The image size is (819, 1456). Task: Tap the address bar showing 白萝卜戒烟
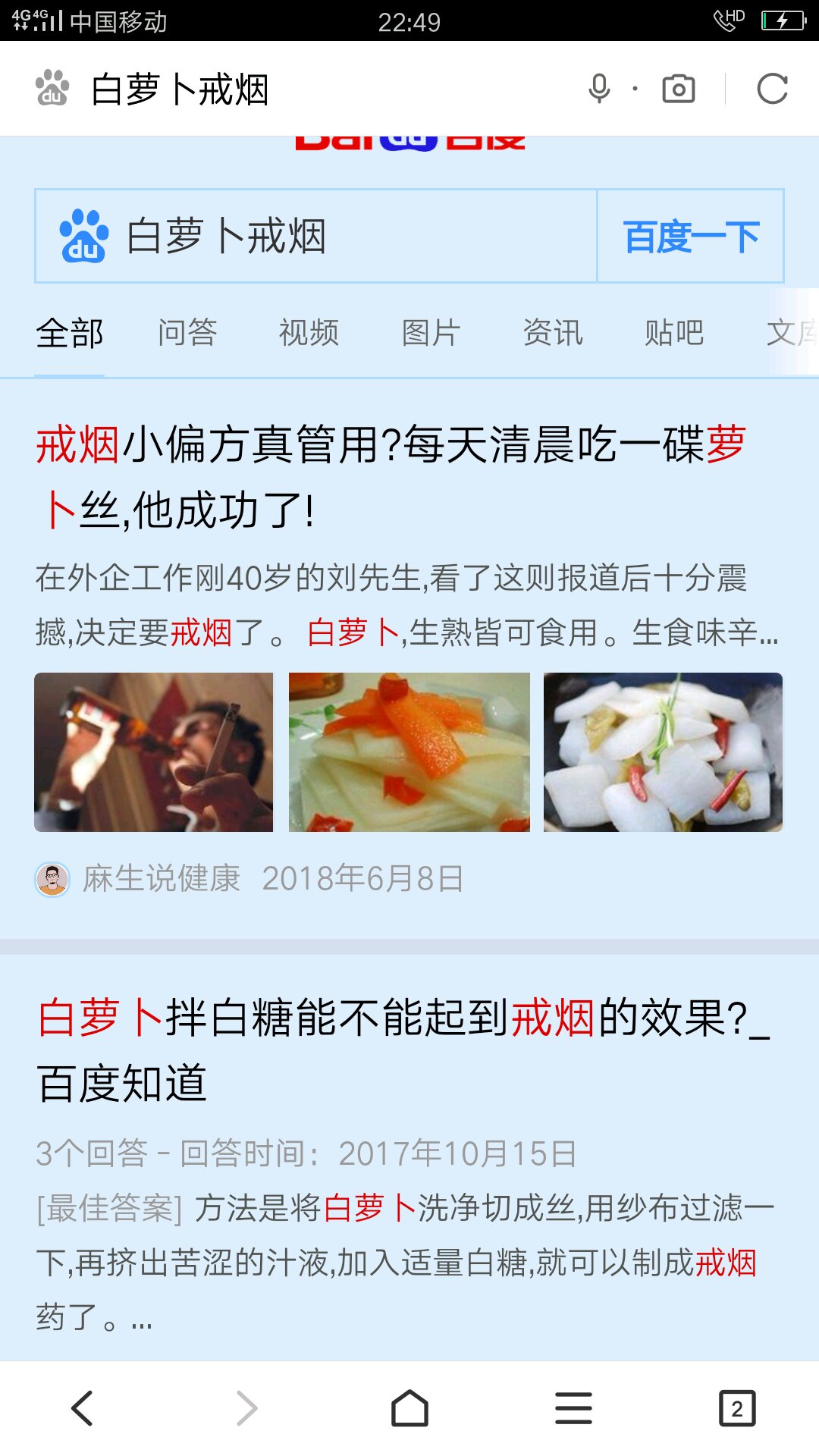tap(303, 89)
